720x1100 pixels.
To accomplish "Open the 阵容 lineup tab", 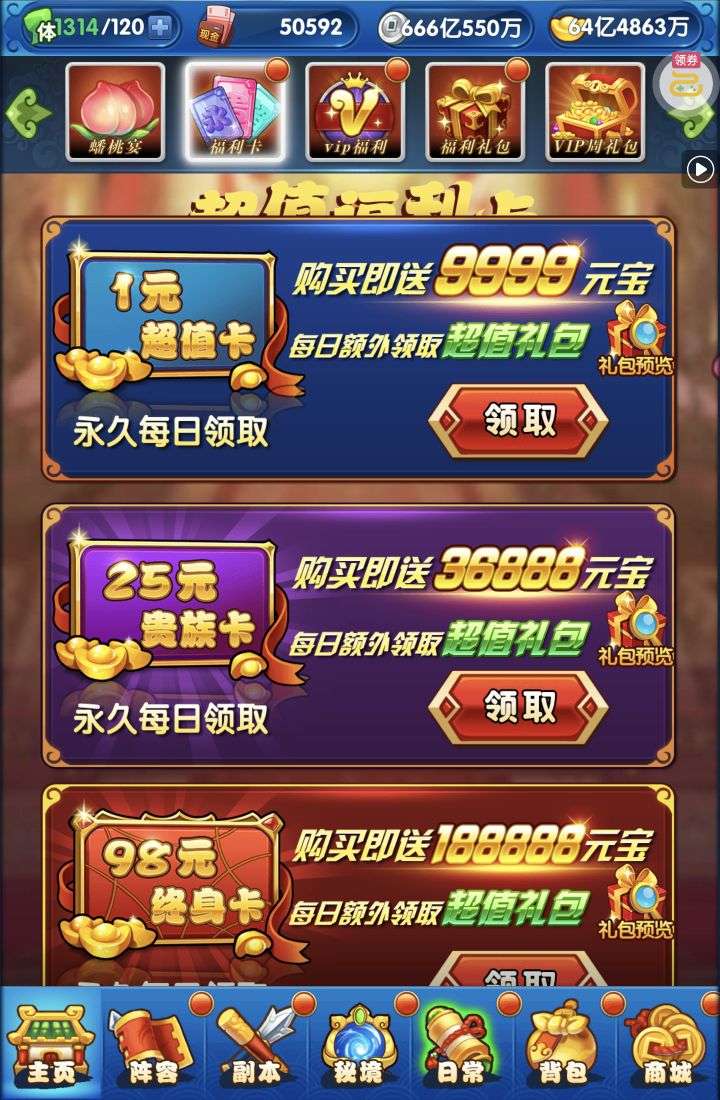I will pyautogui.click(x=152, y=1043).
